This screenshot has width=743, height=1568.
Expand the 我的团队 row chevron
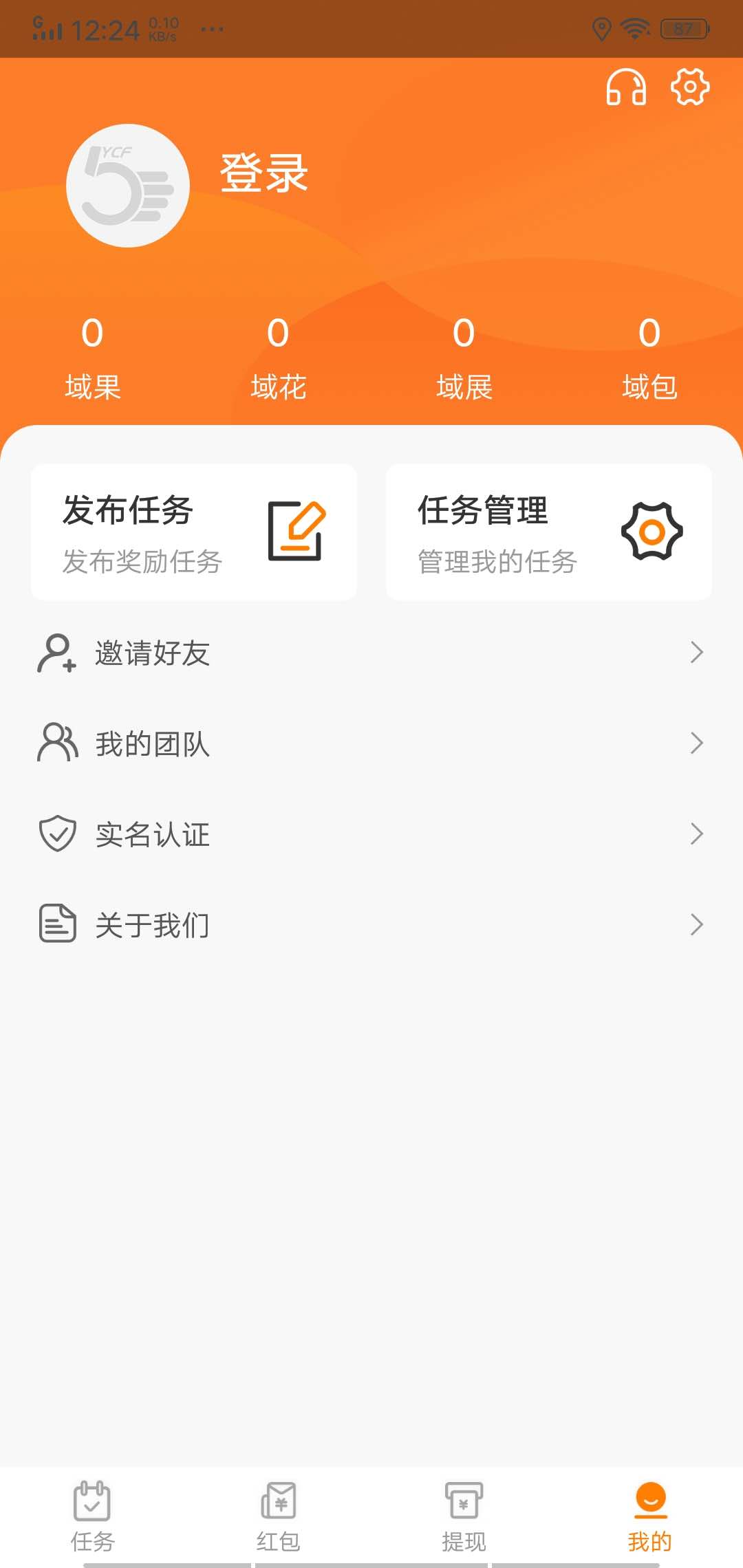[696, 743]
